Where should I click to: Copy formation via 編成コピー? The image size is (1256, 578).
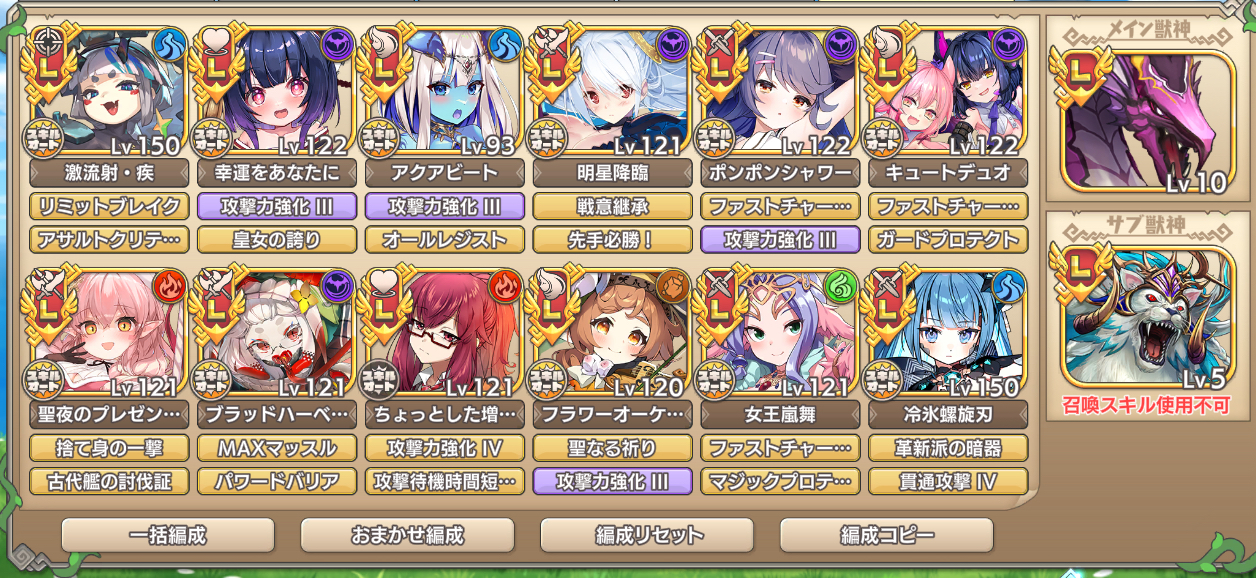(887, 535)
